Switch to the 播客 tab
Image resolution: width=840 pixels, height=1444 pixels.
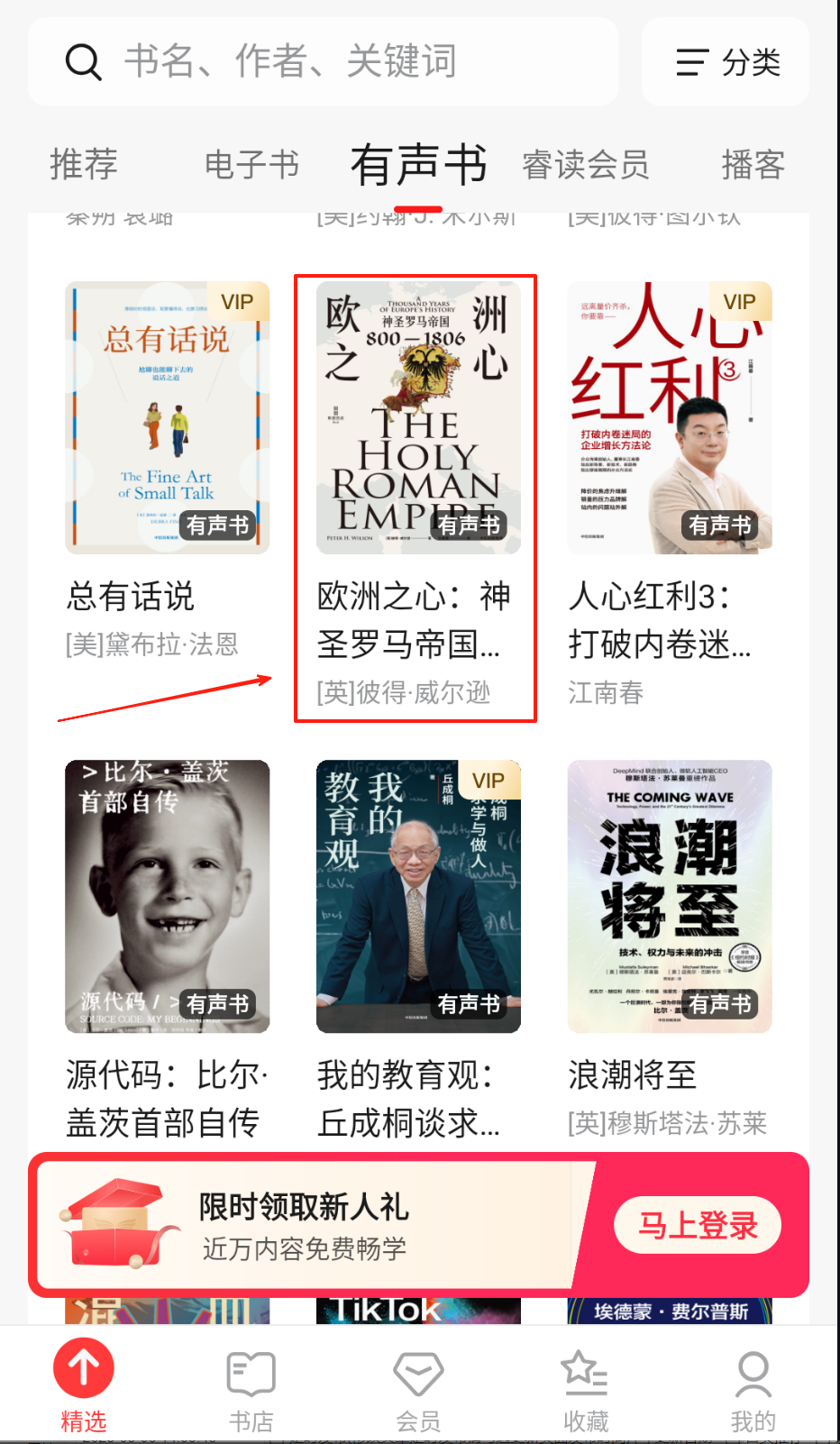click(x=753, y=165)
